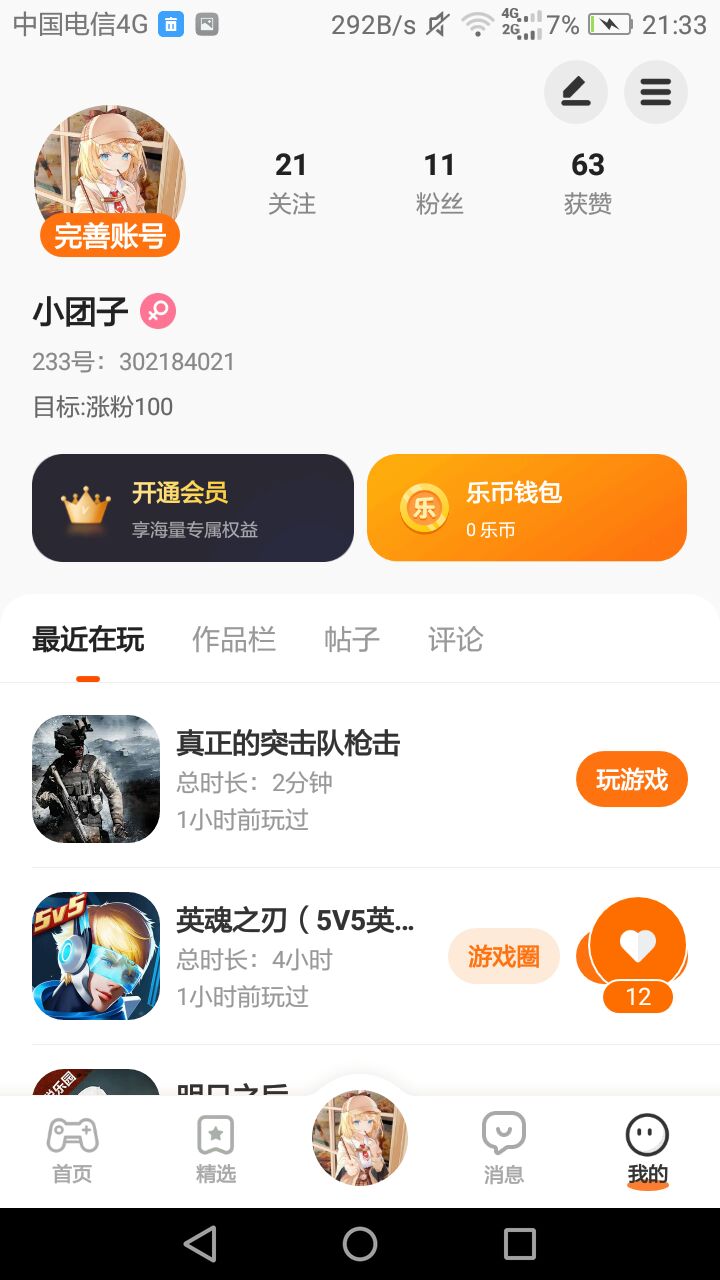
Task: Switch to the 帖子 tab
Action: click(352, 640)
